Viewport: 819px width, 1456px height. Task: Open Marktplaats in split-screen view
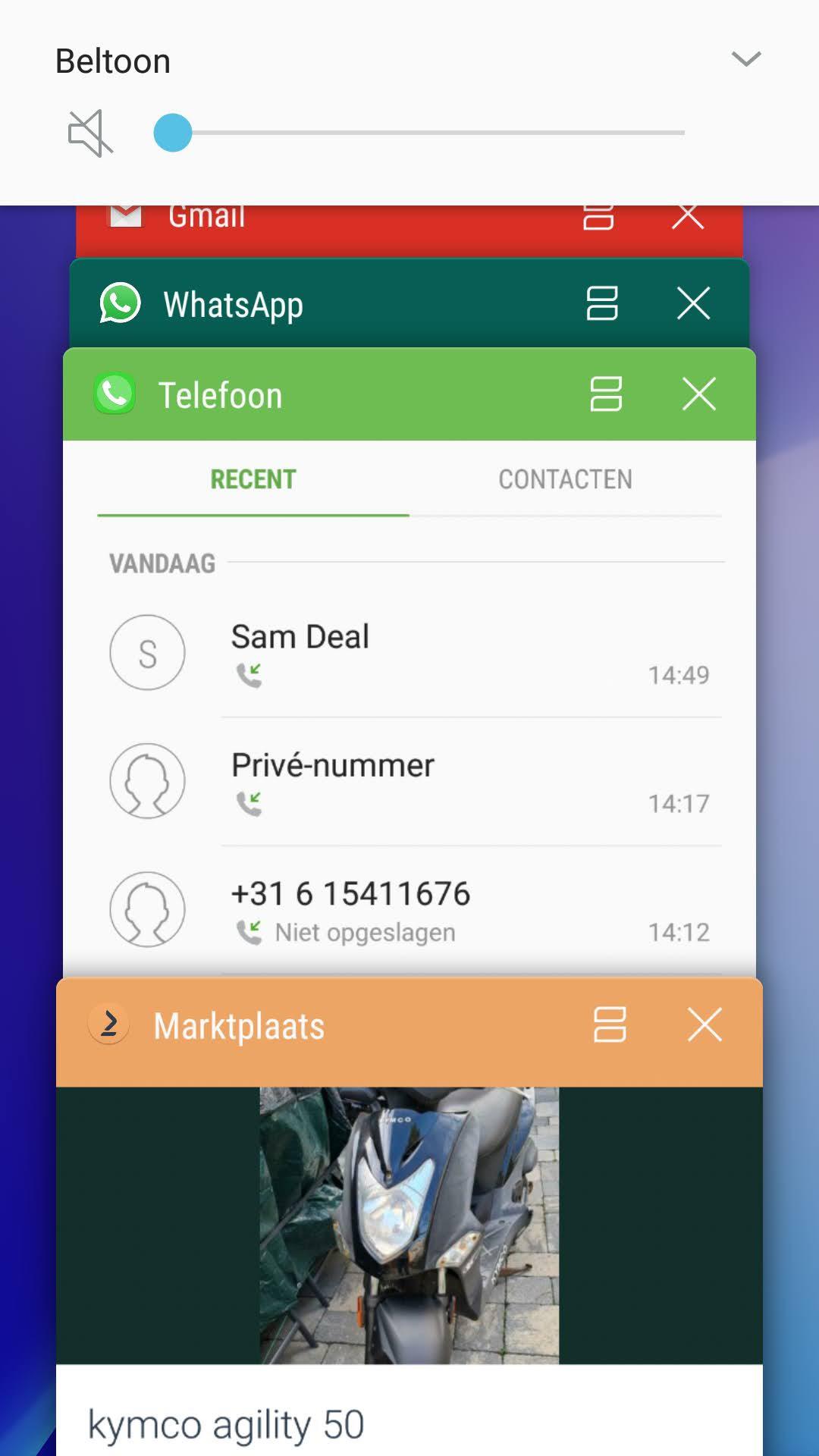click(x=610, y=1025)
